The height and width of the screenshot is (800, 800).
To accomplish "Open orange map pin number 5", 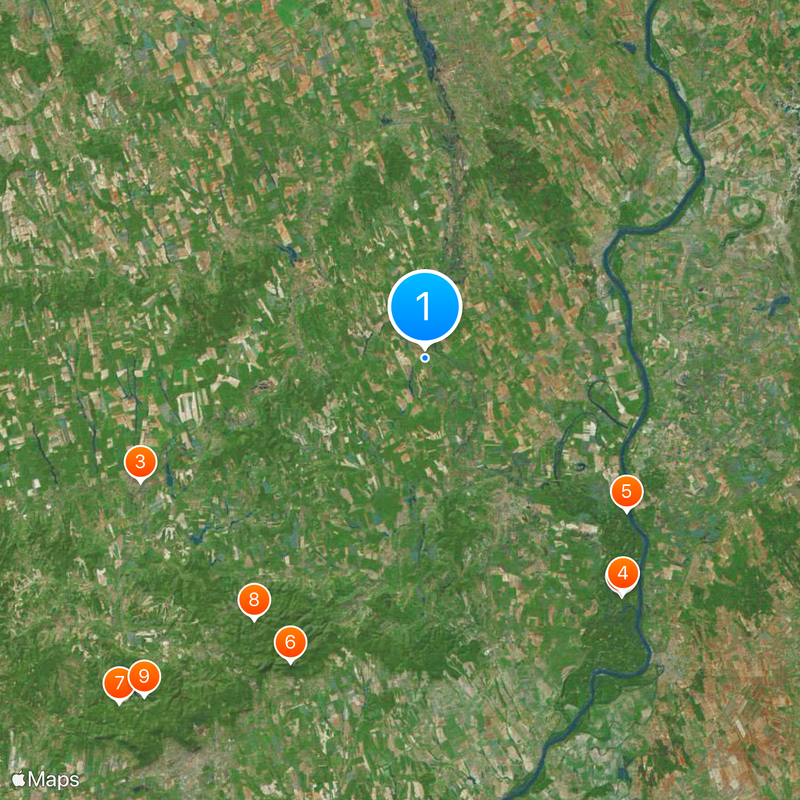I will 627,491.
